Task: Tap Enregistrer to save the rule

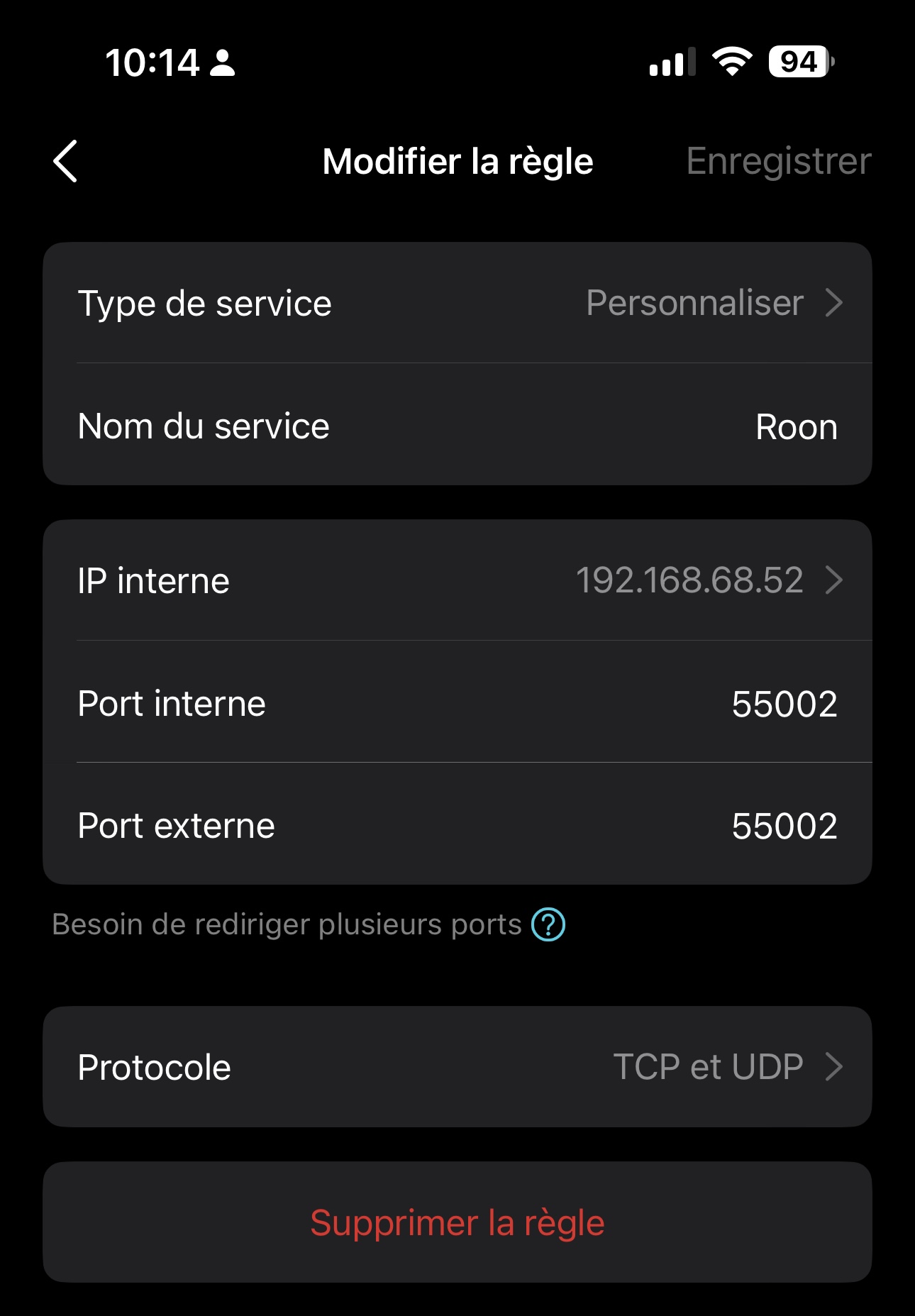Action: tap(778, 161)
